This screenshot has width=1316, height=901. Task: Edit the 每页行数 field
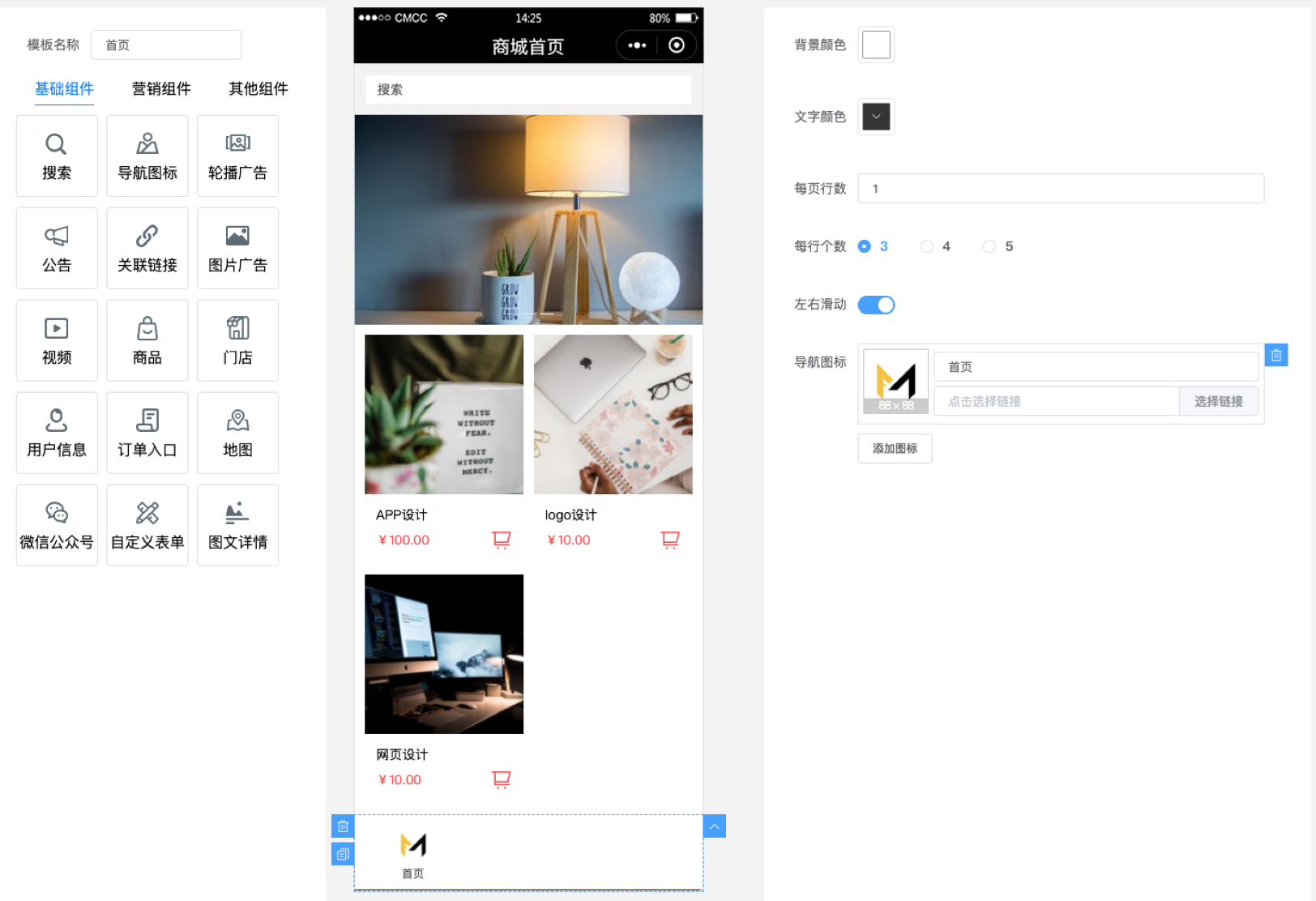point(1060,189)
